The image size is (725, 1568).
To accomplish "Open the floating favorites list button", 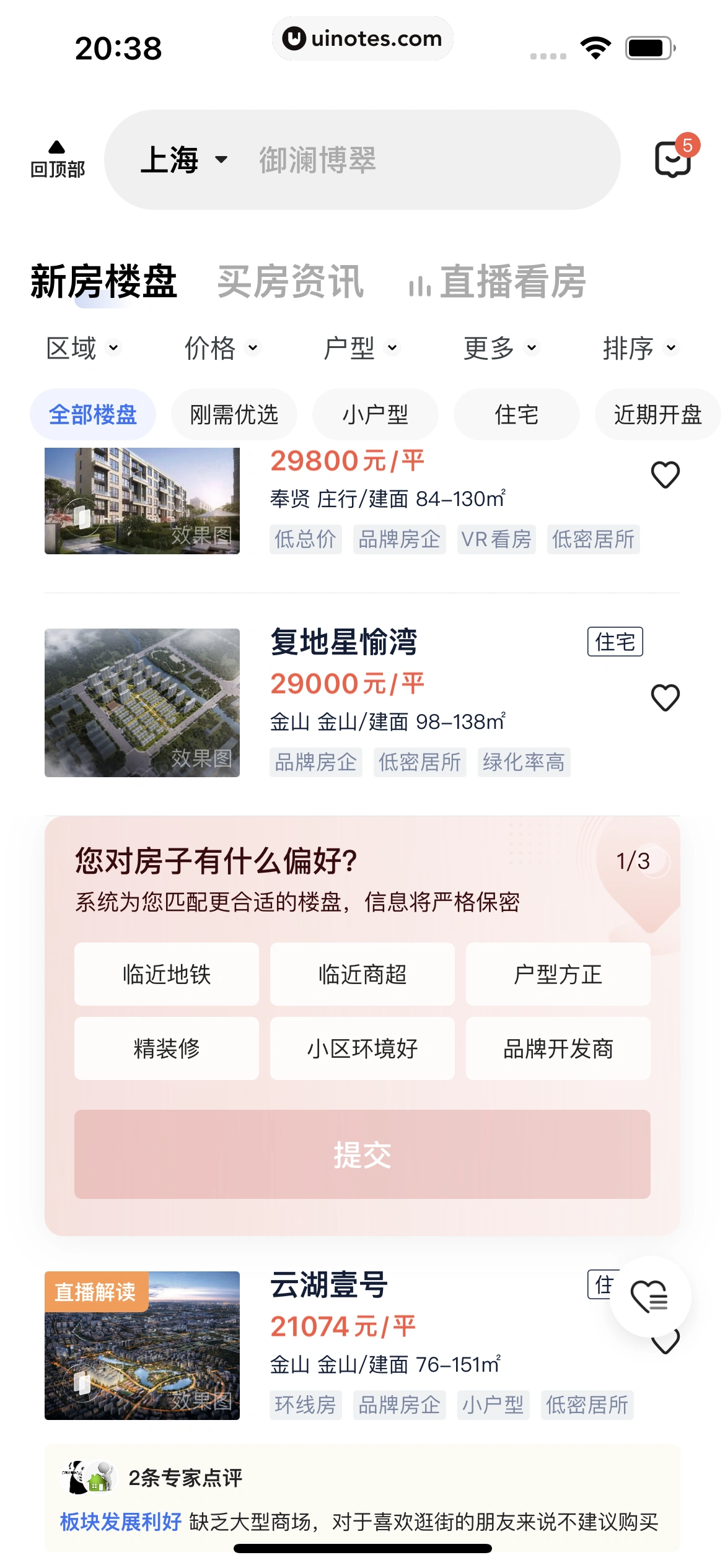I will [x=649, y=1296].
